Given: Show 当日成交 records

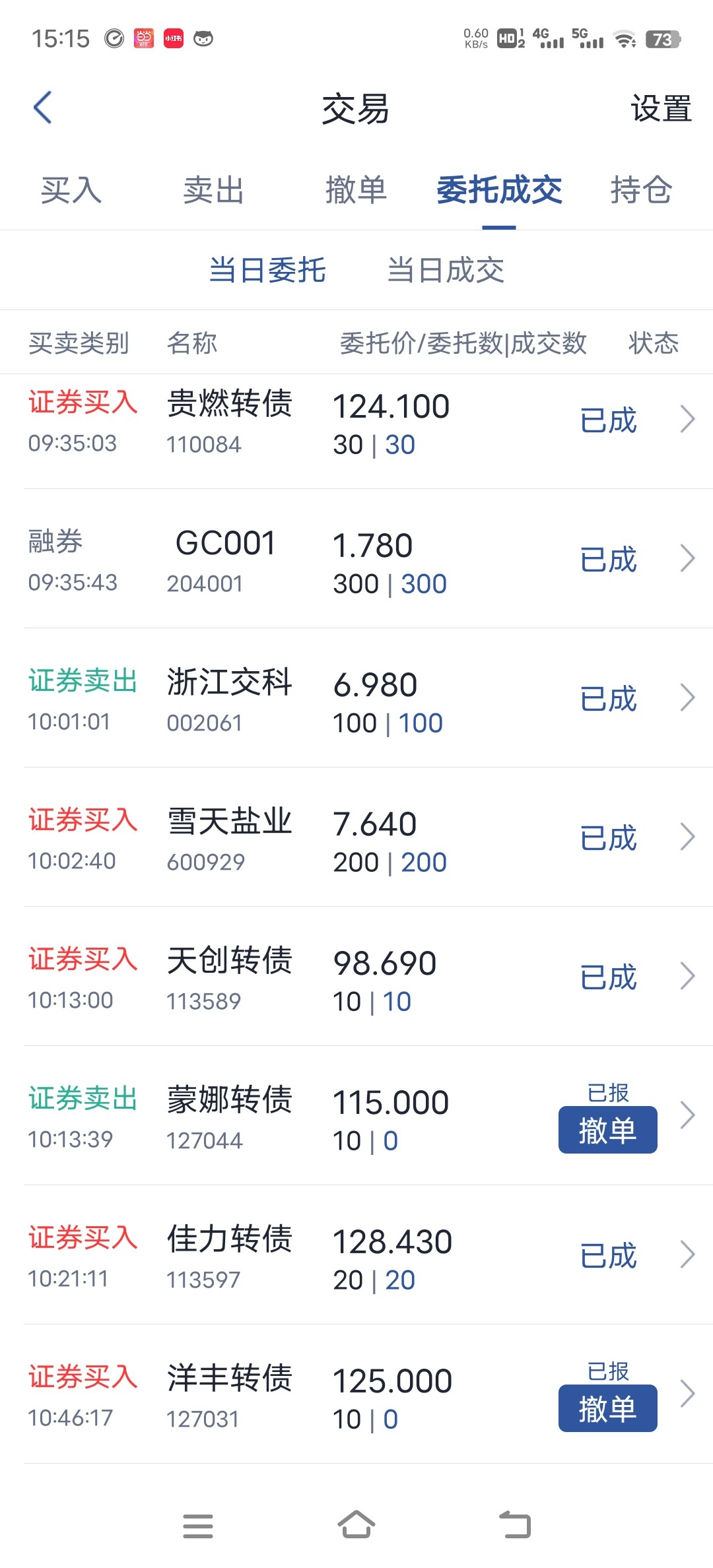Looking at the screenshot, I should pos(446,271).
